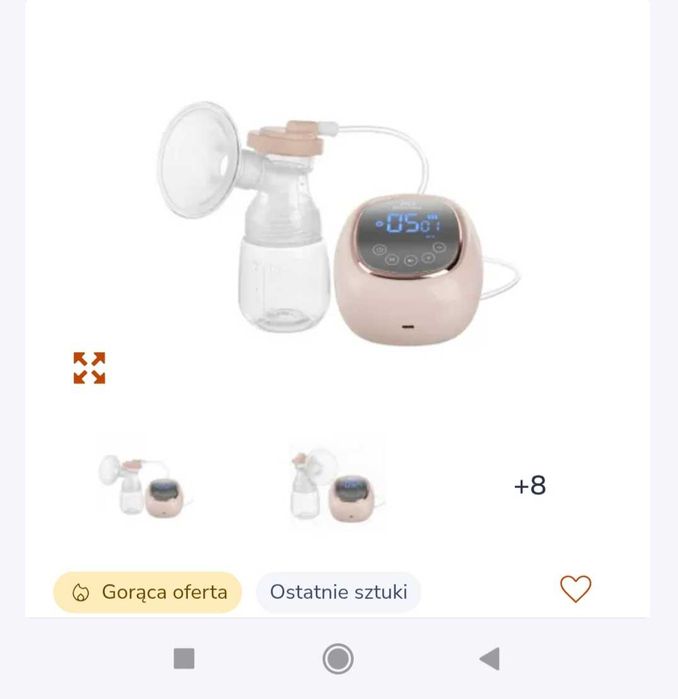Expand the product image to fullscreen

(89, 368)
